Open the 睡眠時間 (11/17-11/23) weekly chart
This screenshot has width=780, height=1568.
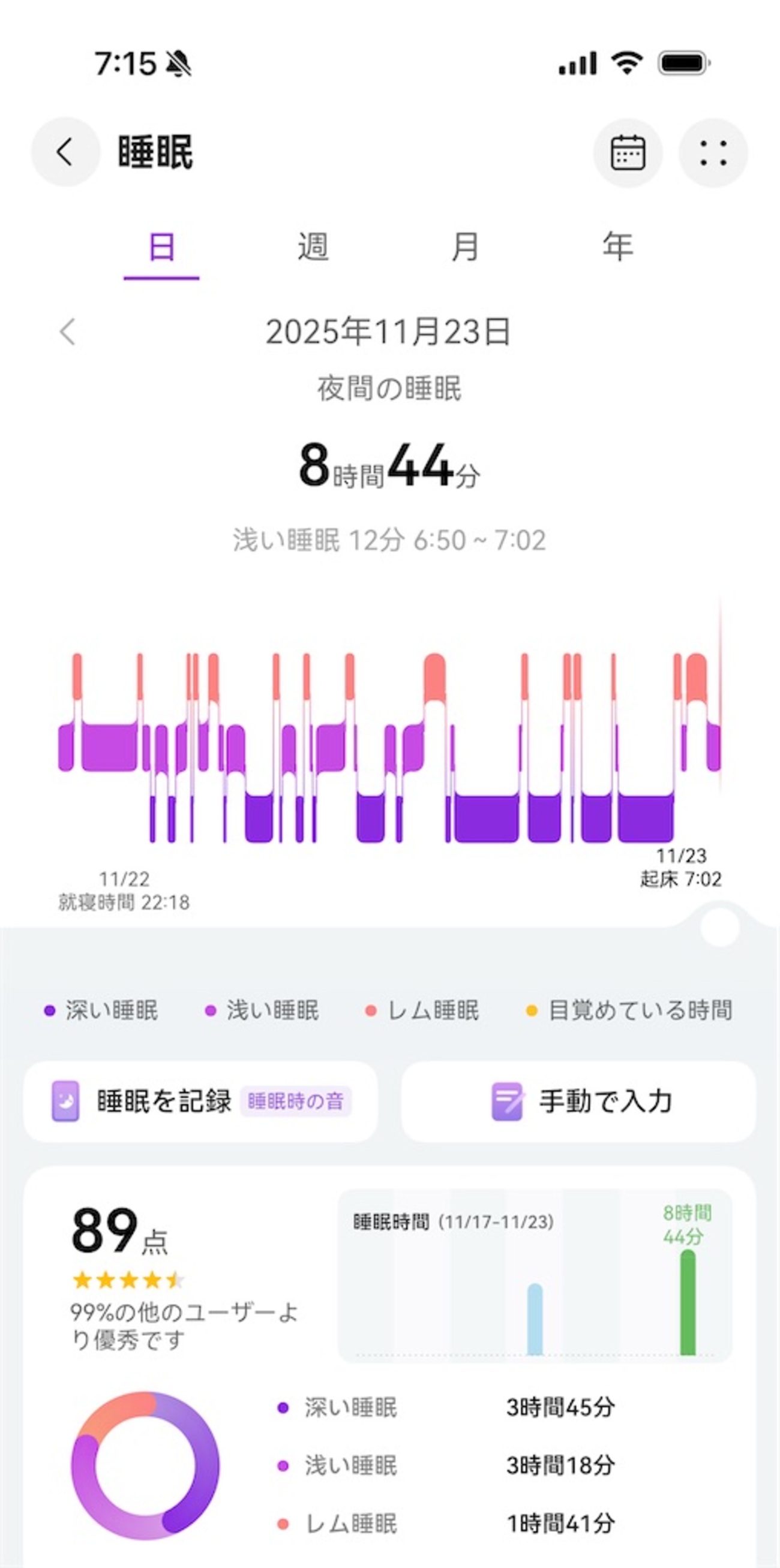coord(535,1275)
